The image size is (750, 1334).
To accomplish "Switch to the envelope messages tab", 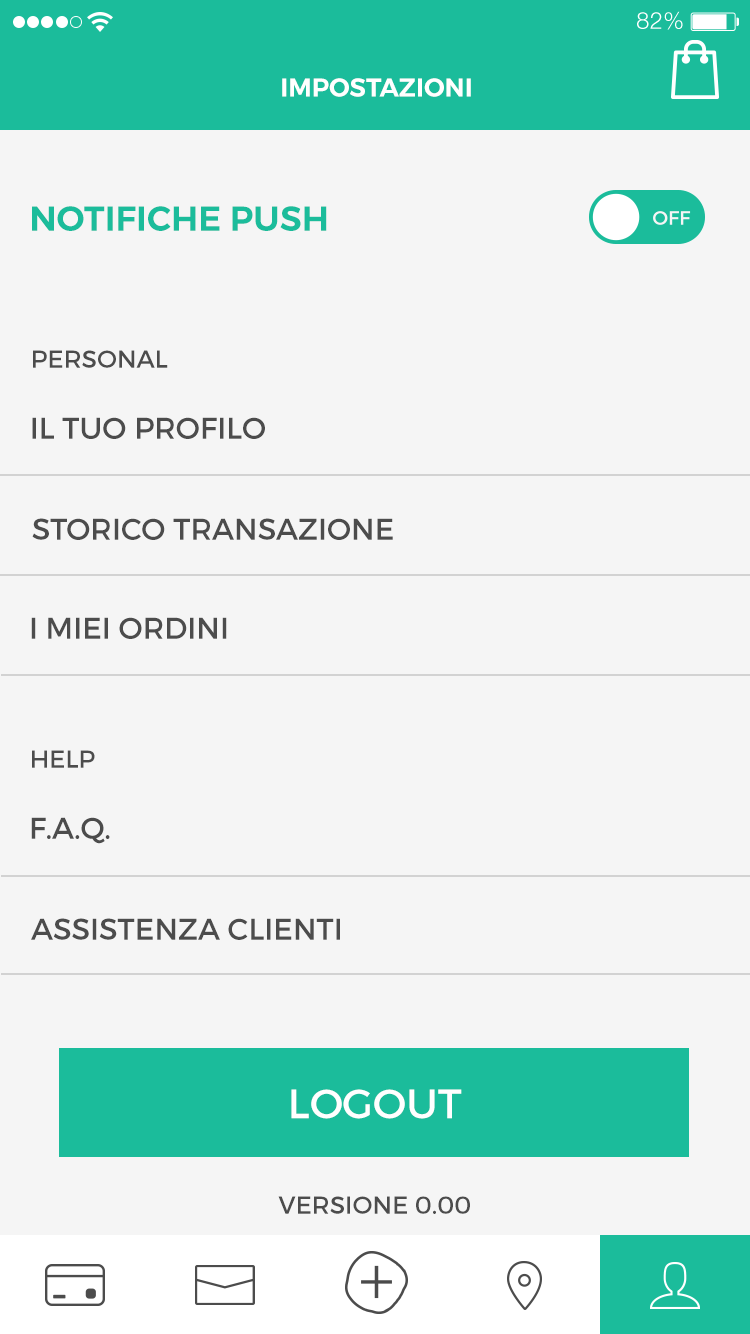I will pos(225,1284).
